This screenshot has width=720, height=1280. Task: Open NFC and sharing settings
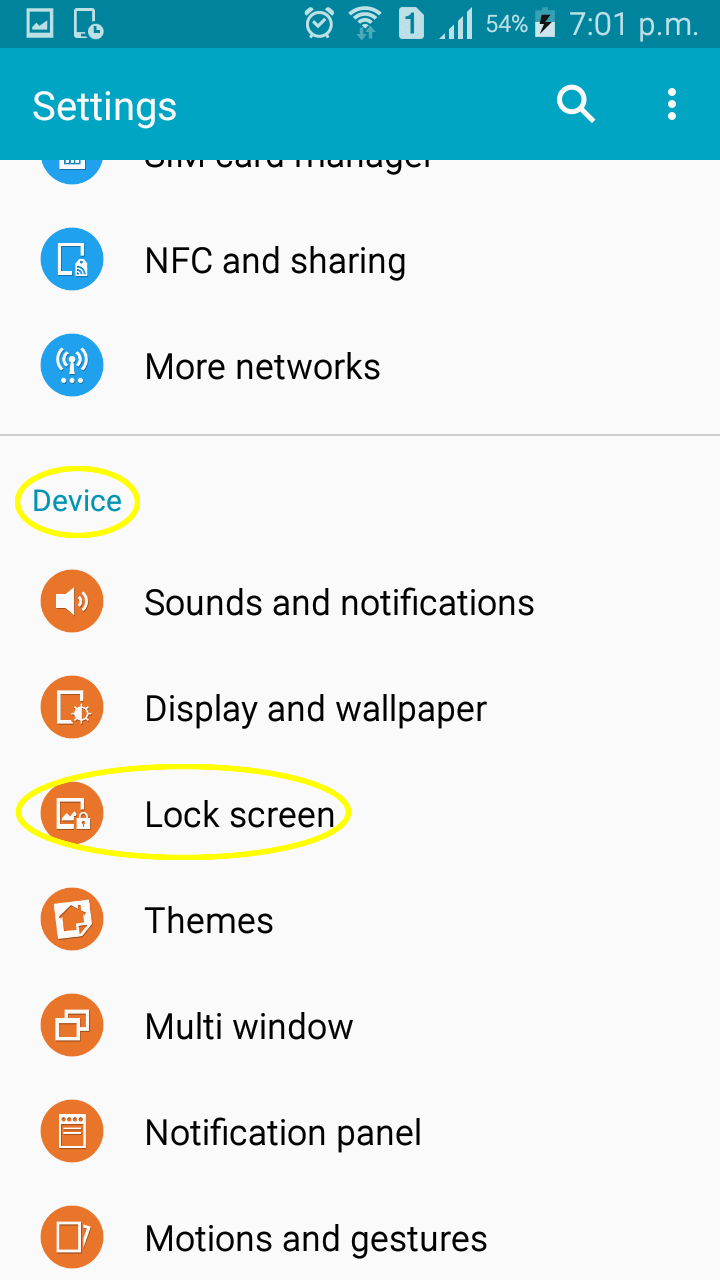pos(275,261)
